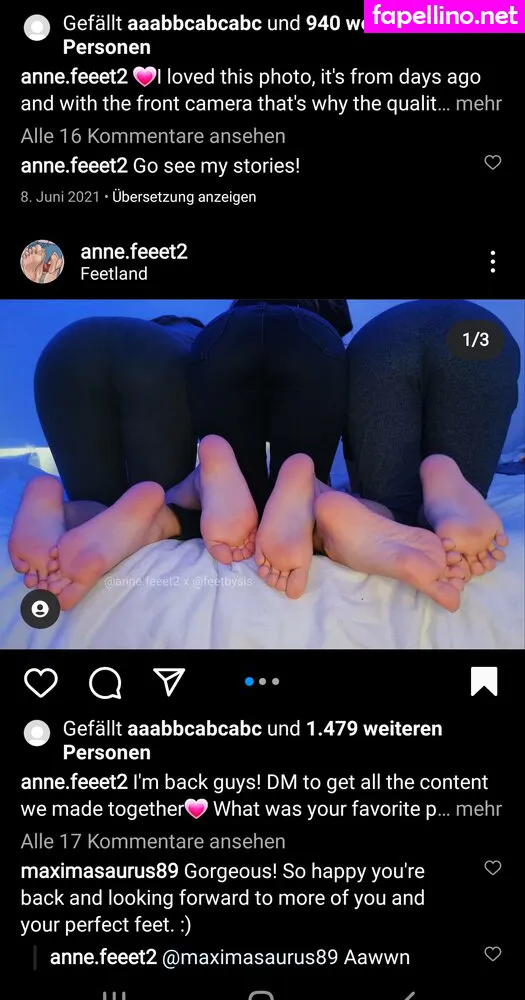525x1000 pixels.
Task: Expand the 'I loved this photo' caption
Action: click(478, 103)
